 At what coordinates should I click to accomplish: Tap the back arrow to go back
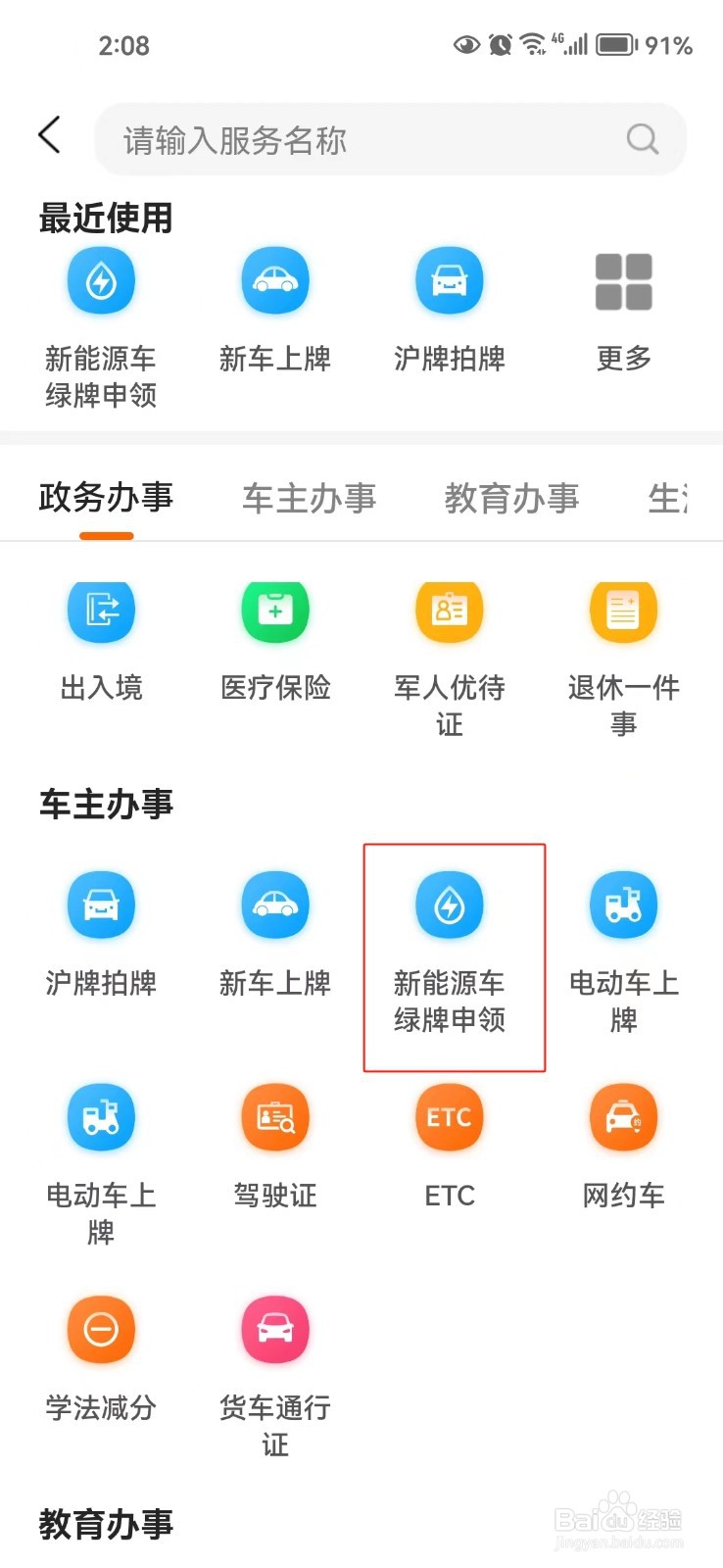(x=50, y=136)
